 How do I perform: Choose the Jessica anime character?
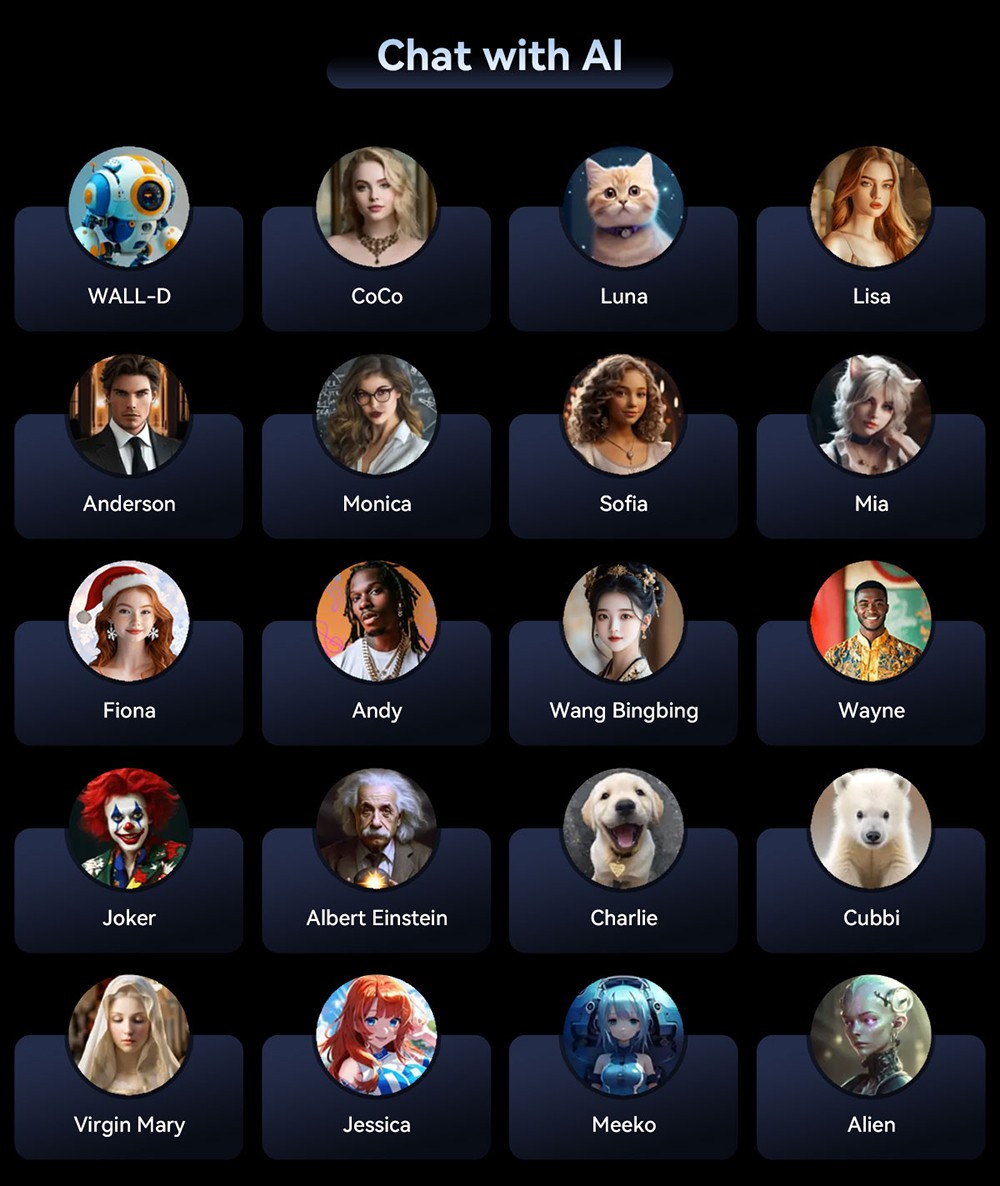[x=376, y=1096]
